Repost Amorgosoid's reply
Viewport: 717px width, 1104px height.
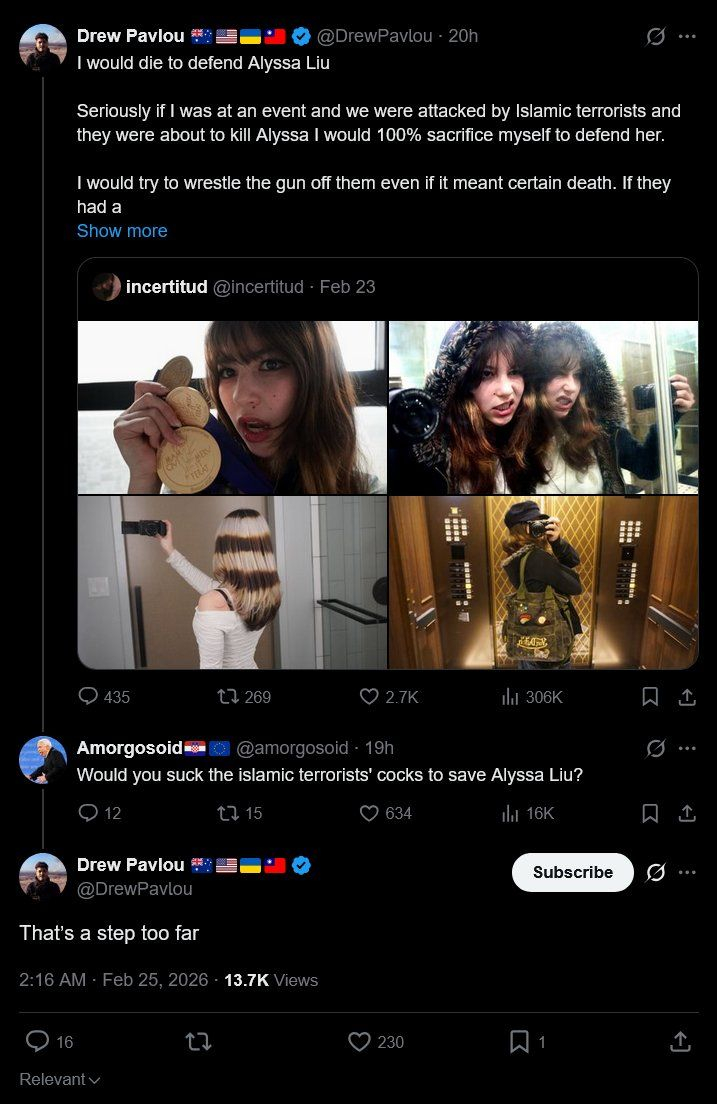pyautogui.click(x=228, y=813)
